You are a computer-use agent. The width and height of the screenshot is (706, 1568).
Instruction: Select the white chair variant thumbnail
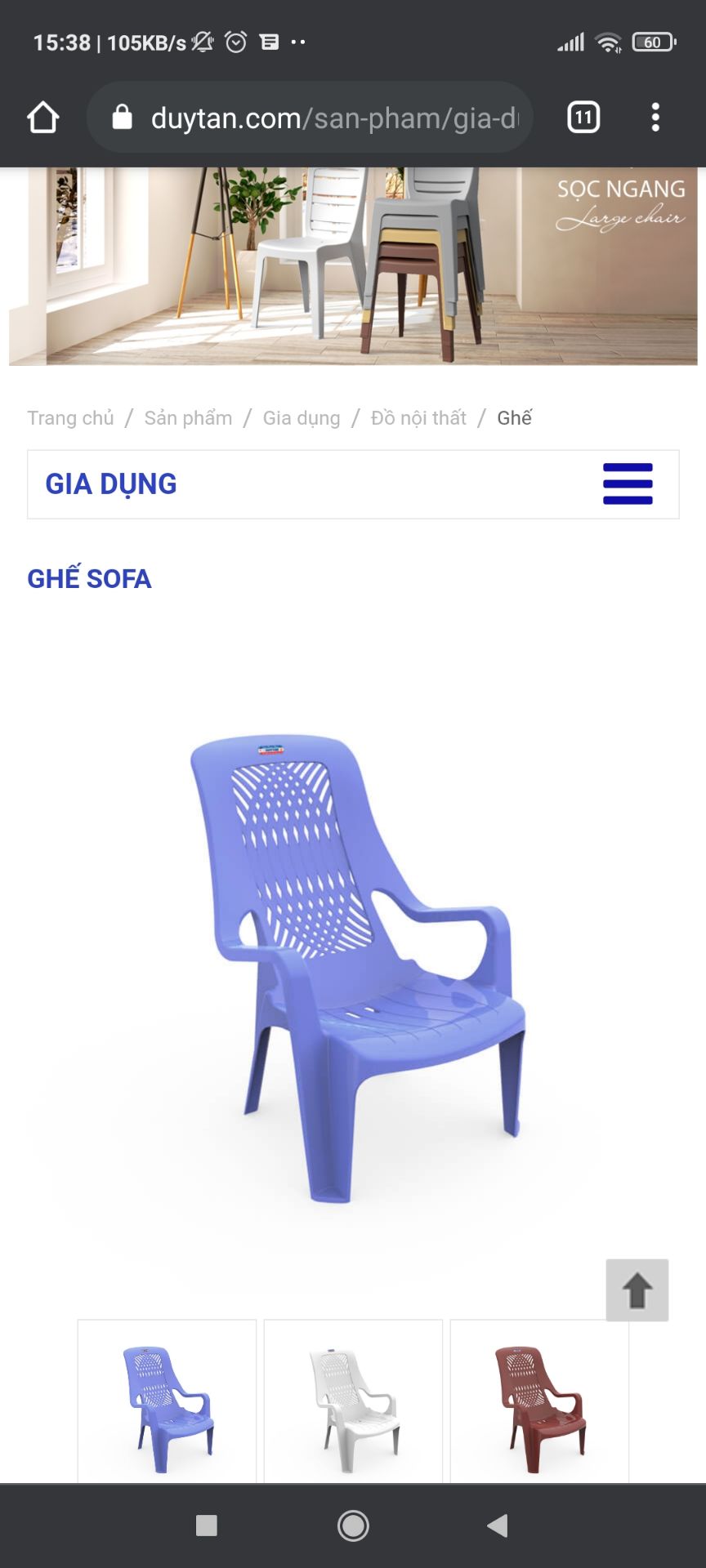pos(353,1401)
